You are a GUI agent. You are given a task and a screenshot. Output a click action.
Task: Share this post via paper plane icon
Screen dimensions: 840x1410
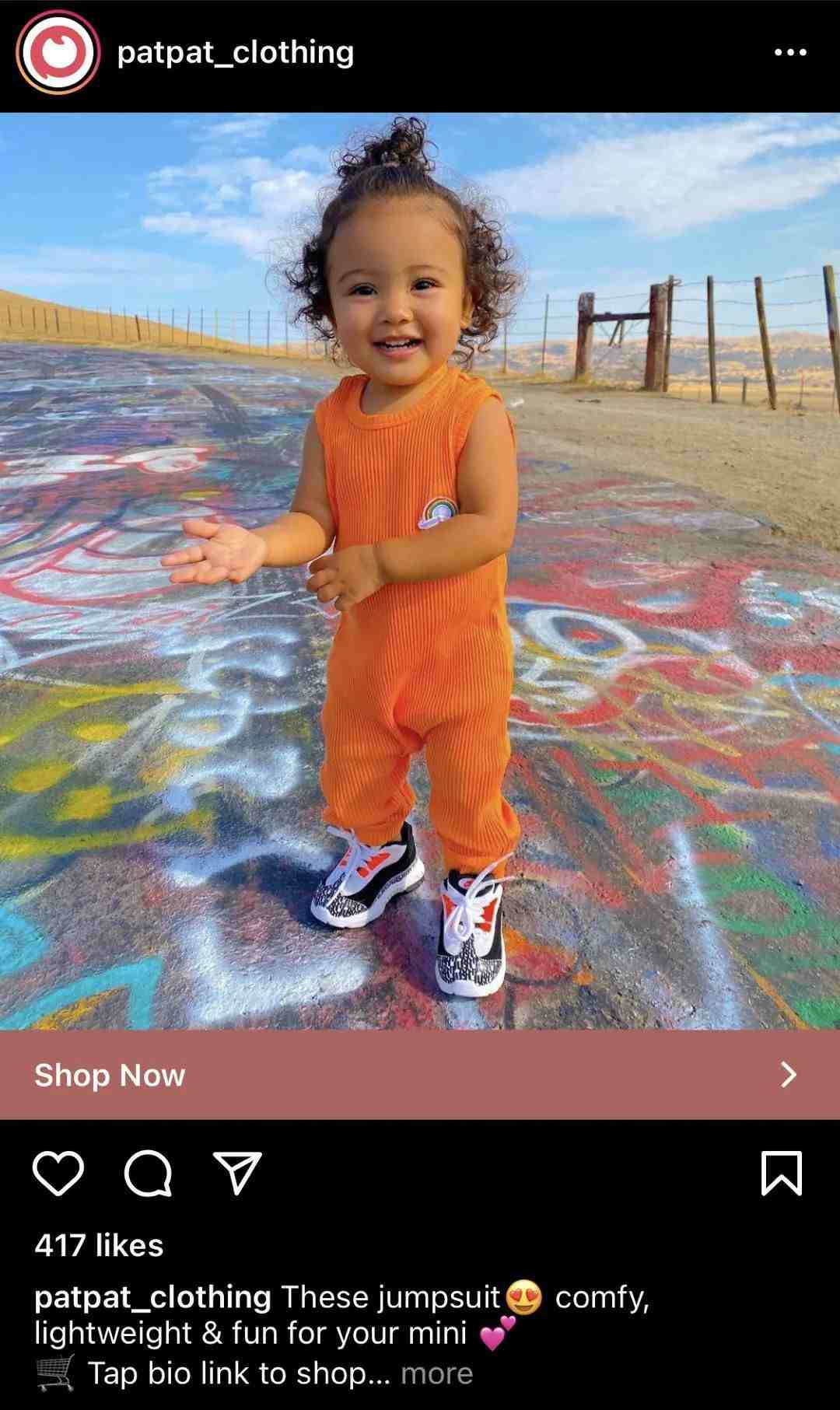(237, 1173)
